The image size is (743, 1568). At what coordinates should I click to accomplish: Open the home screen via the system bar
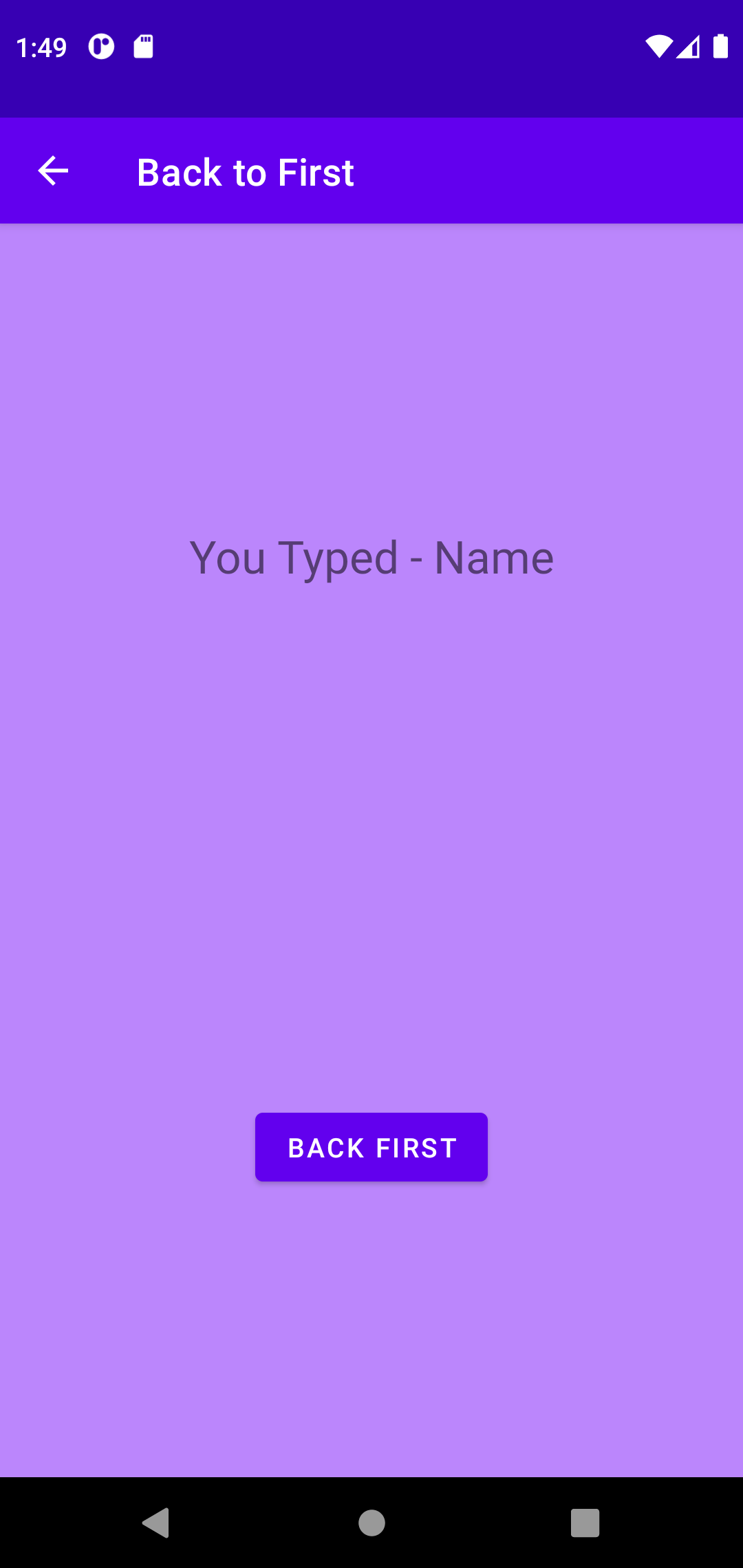[x=371, y=1523]
